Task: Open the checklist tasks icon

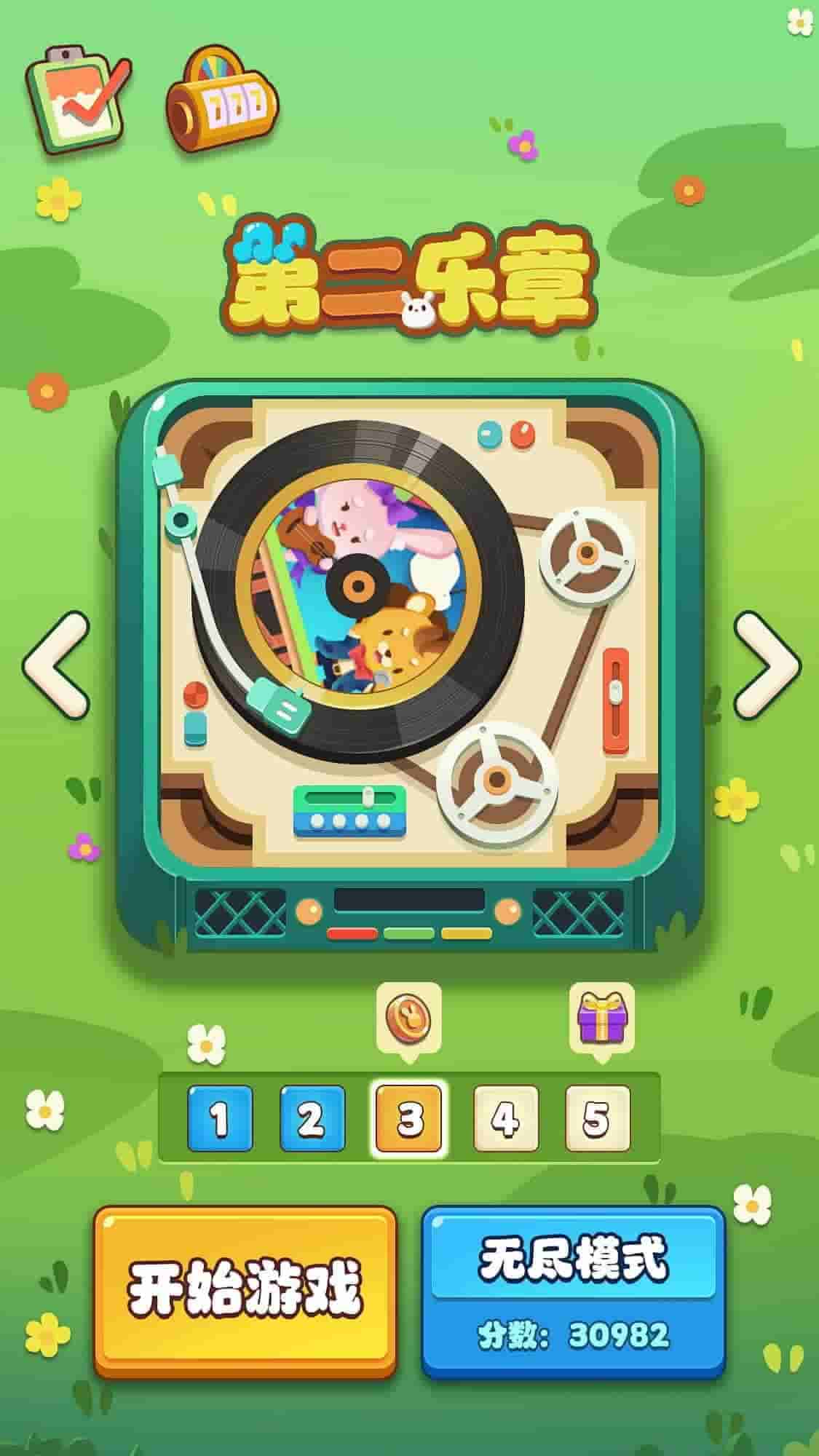Action: click(79, 98)
